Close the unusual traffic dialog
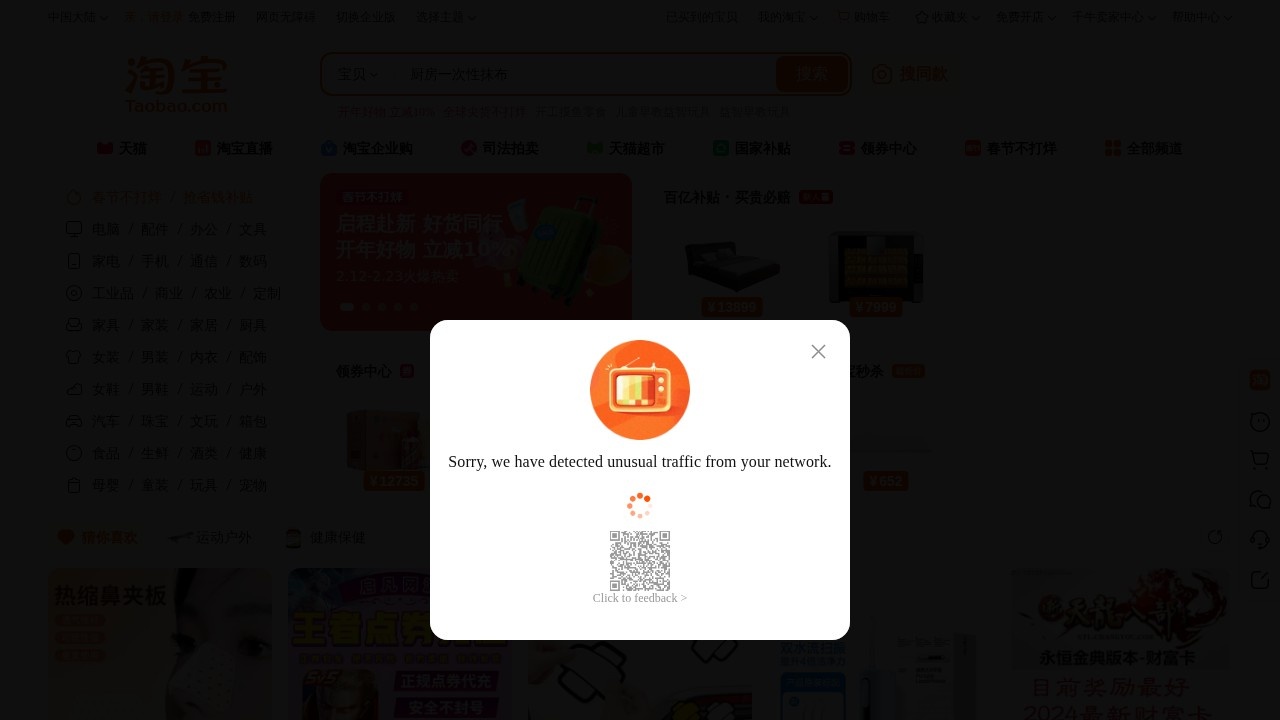Screen dimensions: 1280x720 click(818, 351)
